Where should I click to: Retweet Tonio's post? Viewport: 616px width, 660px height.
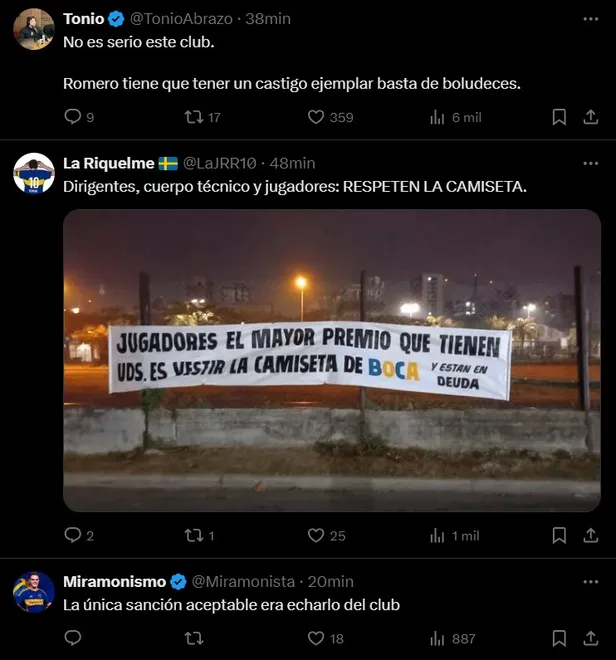196,117
